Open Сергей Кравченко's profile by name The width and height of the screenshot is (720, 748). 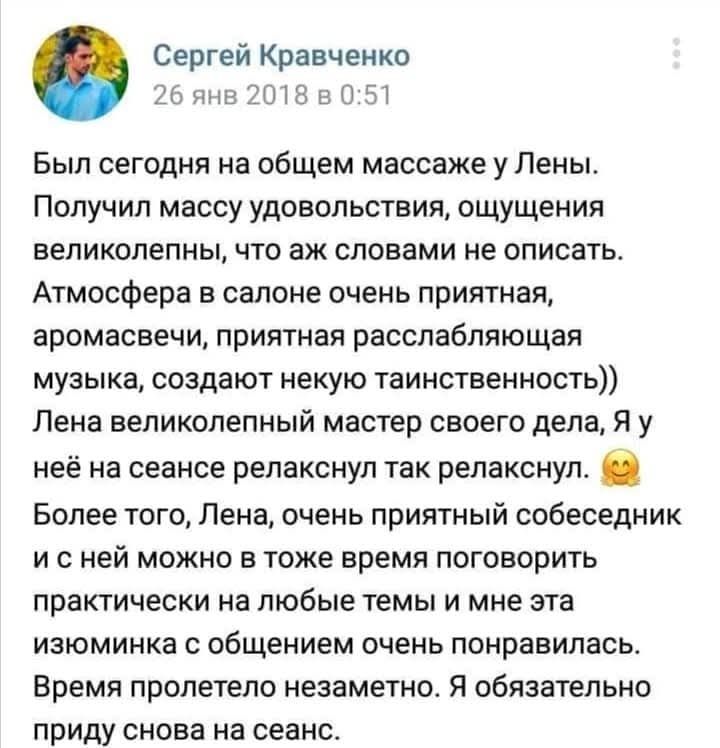[x=279, y=55]
